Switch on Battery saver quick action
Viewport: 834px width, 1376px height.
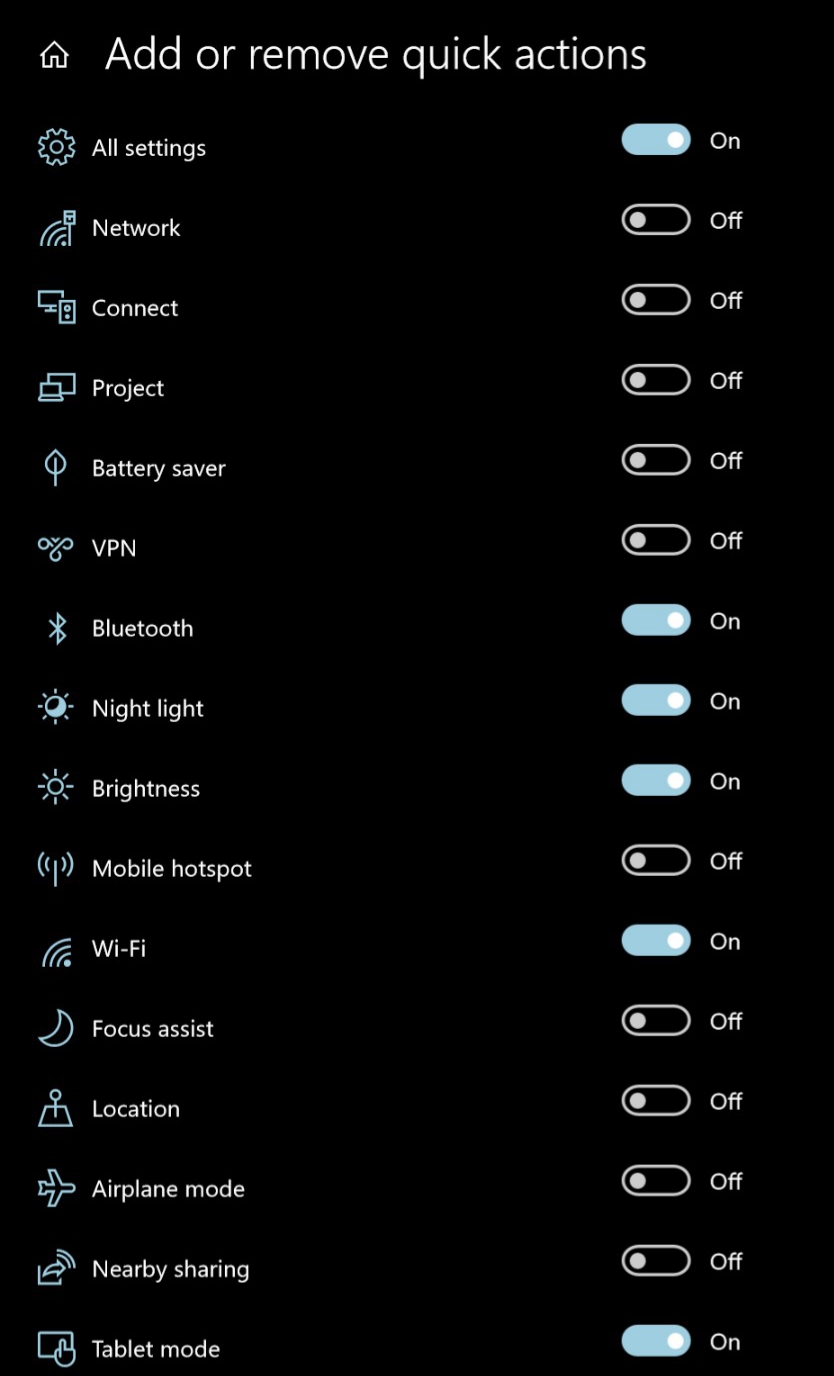pos(656,460)
